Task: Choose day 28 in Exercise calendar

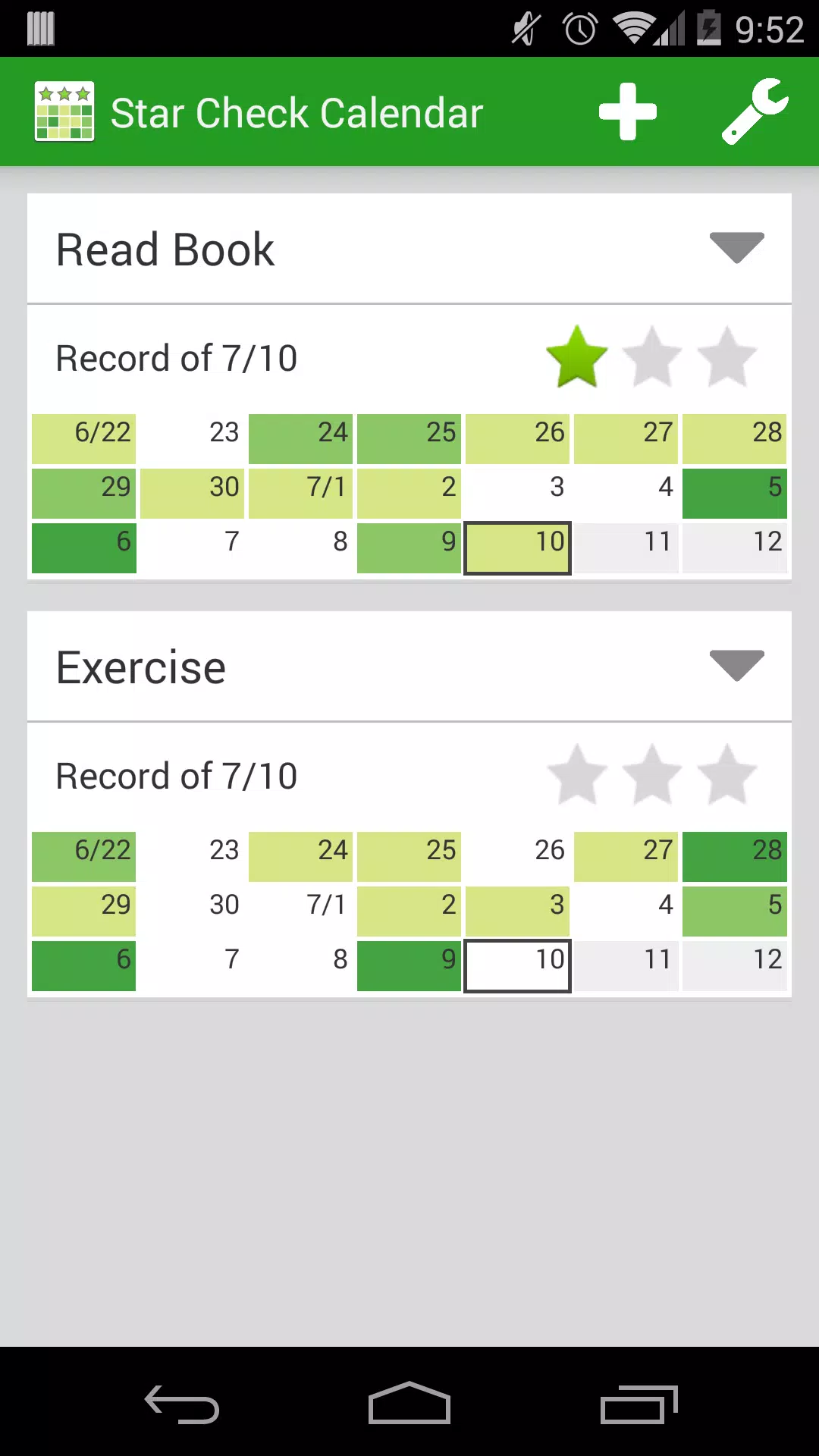Action: 734,857
